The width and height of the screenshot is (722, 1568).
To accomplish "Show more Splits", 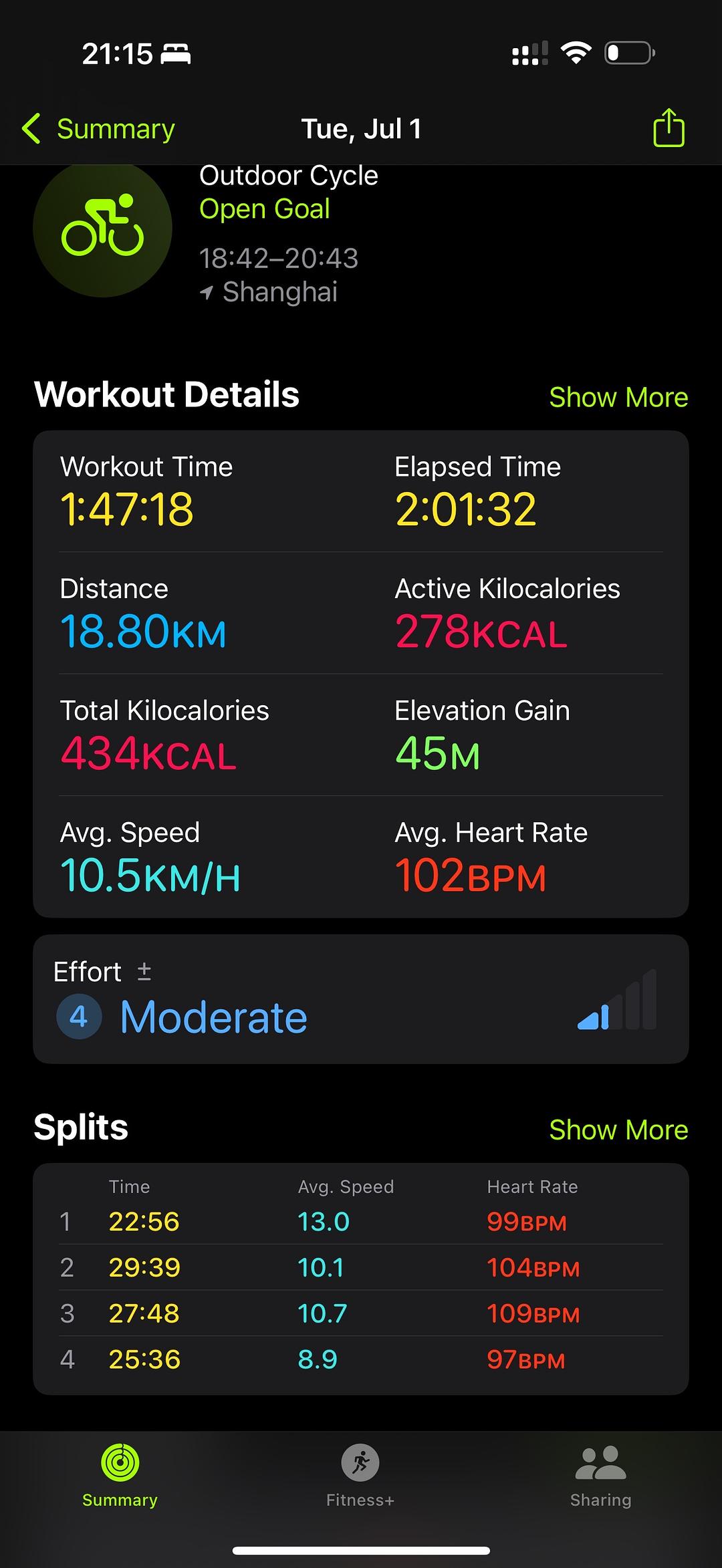I will (618, 1130).
